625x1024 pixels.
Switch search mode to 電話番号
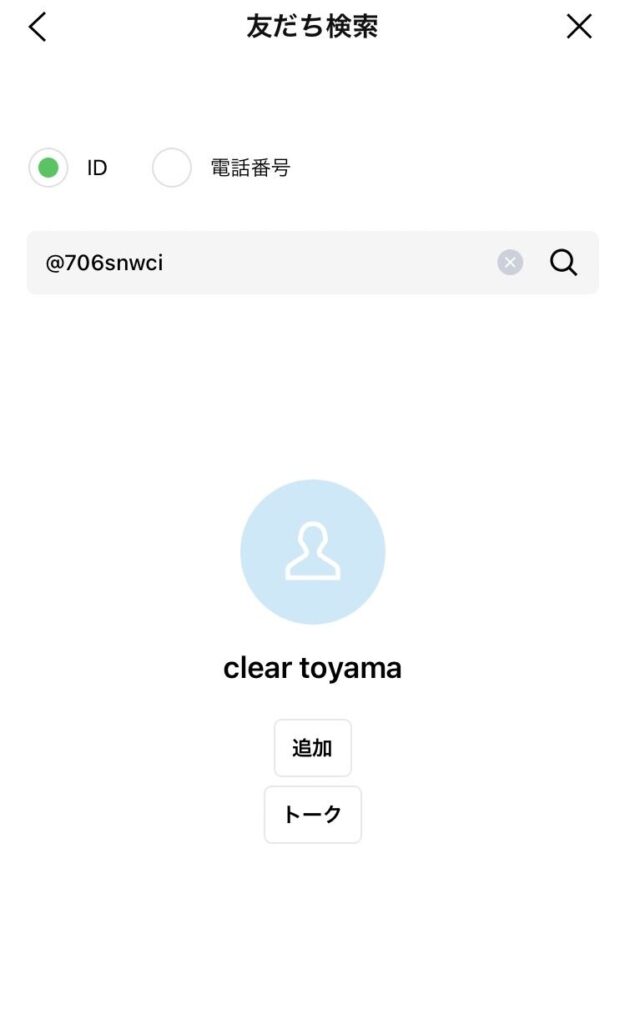pyautogui.click(x=172, y=168)
